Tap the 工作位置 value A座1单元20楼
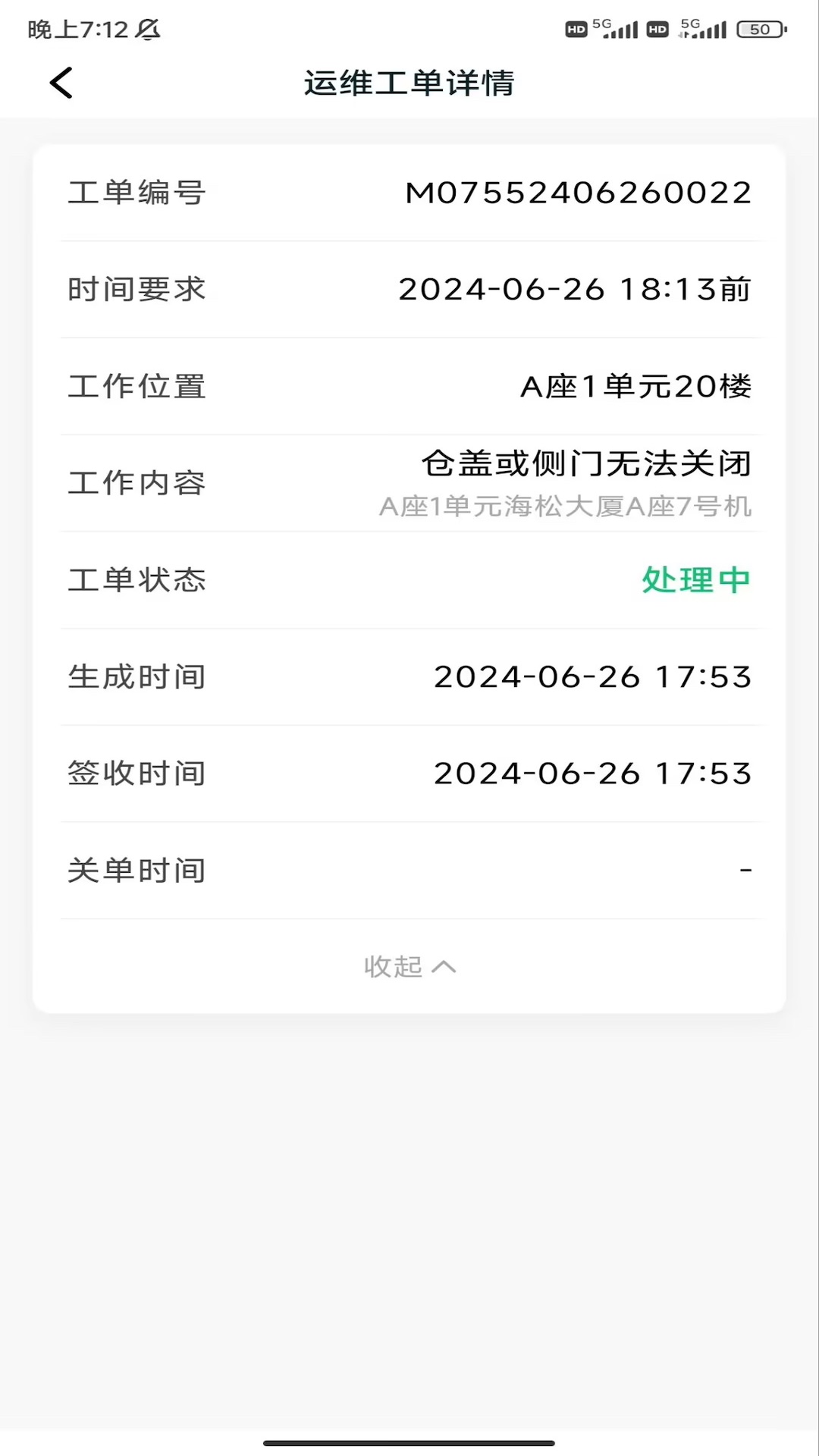 tap(635, 385)
